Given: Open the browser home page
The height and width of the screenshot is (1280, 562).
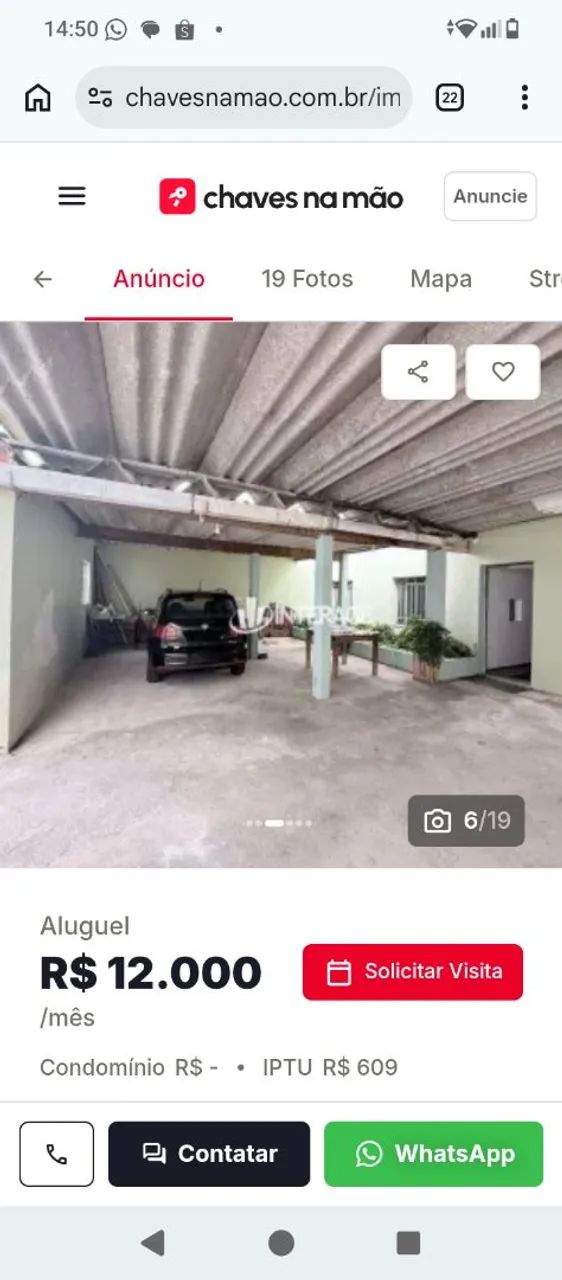Looking at the screenshot, I should 38,97.
